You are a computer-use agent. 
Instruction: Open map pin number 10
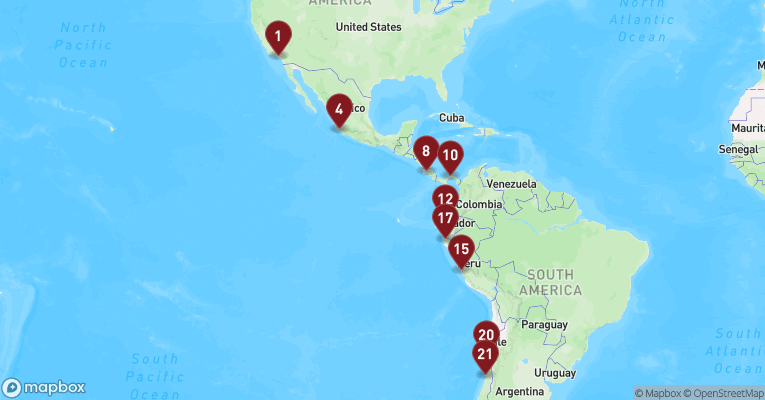pos(450,155)
